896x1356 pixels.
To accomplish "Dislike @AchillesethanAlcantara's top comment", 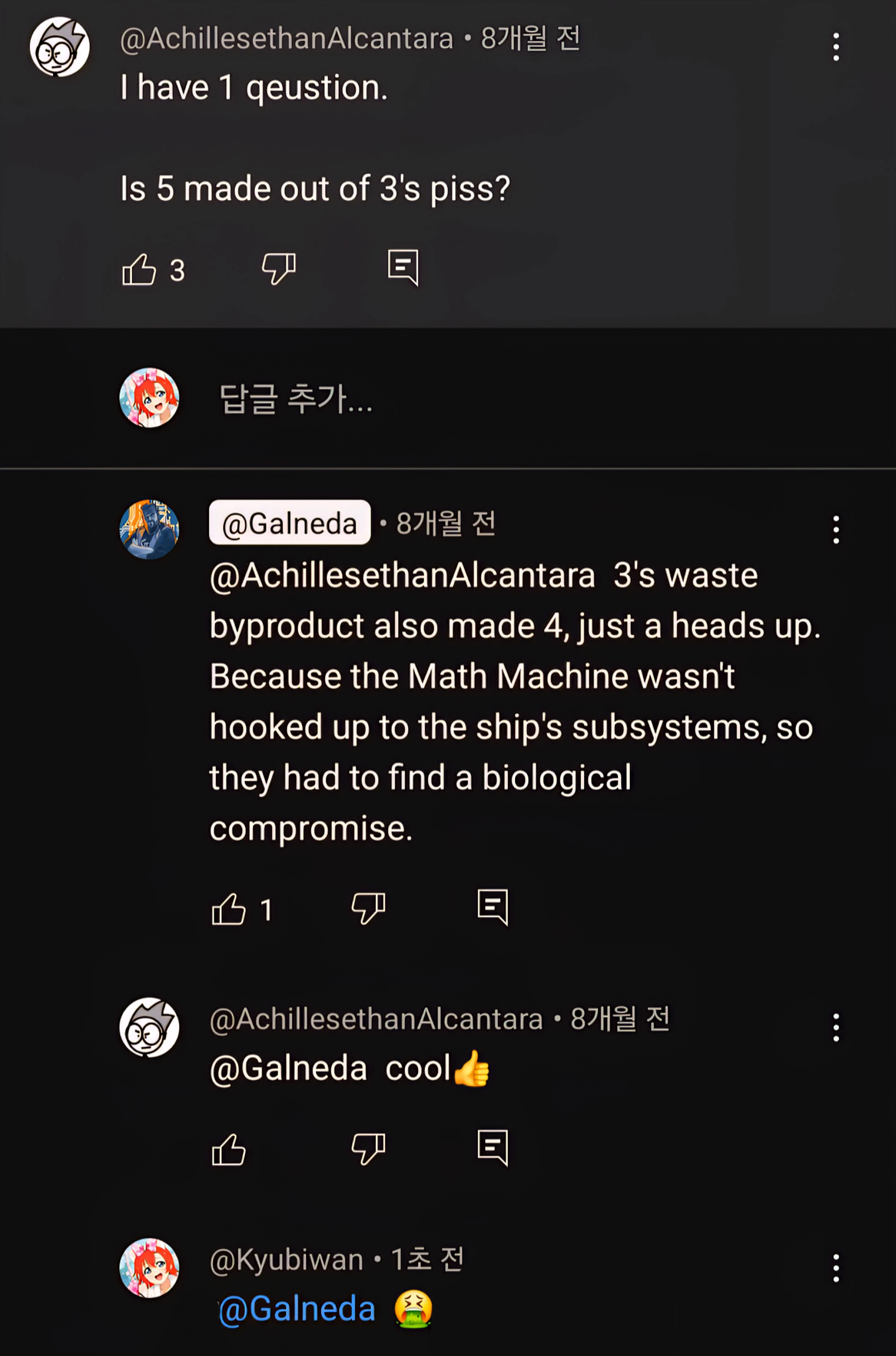I will tap(279, 268).
